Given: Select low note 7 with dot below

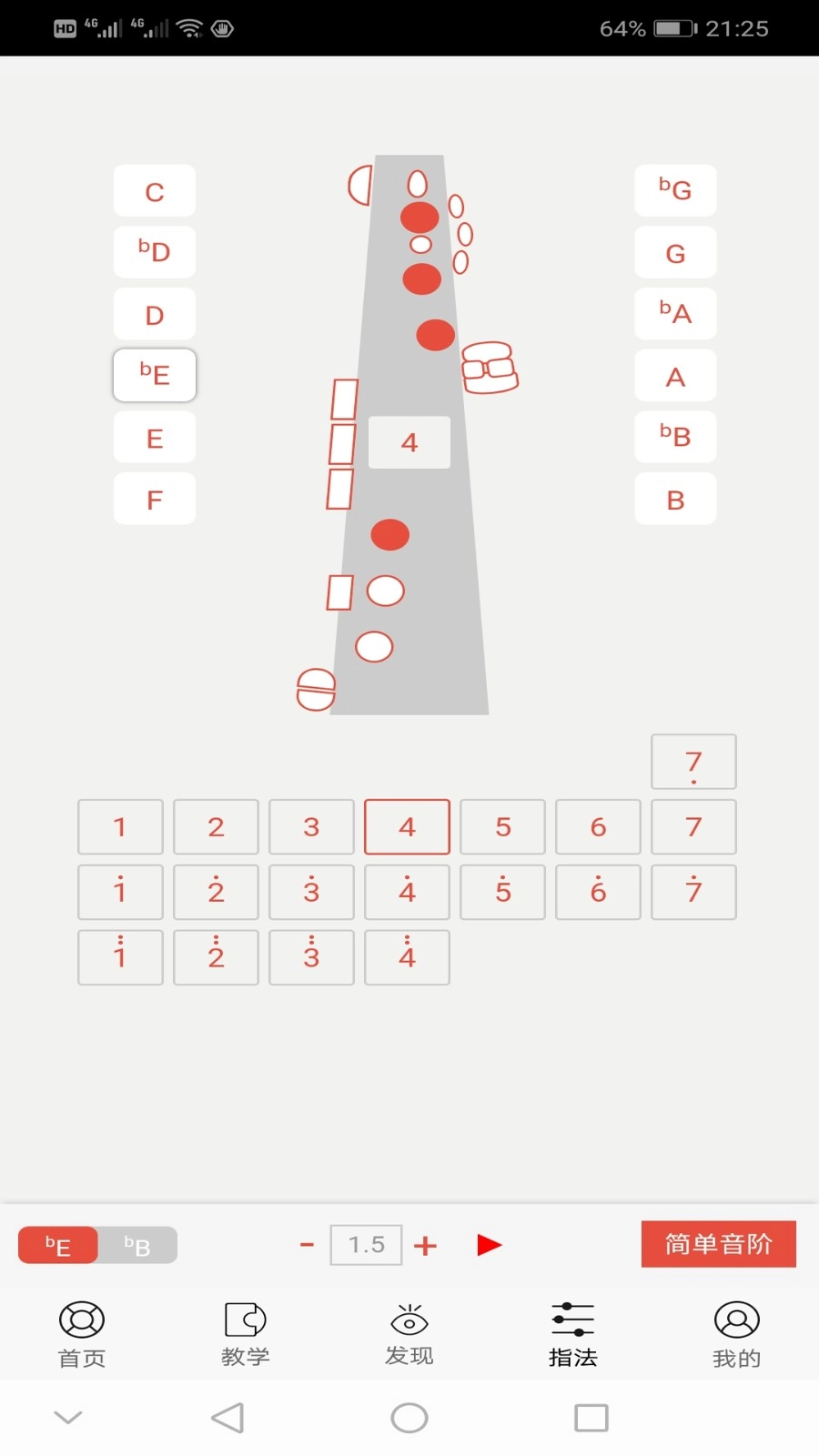Looking at the screenshot, I should click(x=693, y=763).
